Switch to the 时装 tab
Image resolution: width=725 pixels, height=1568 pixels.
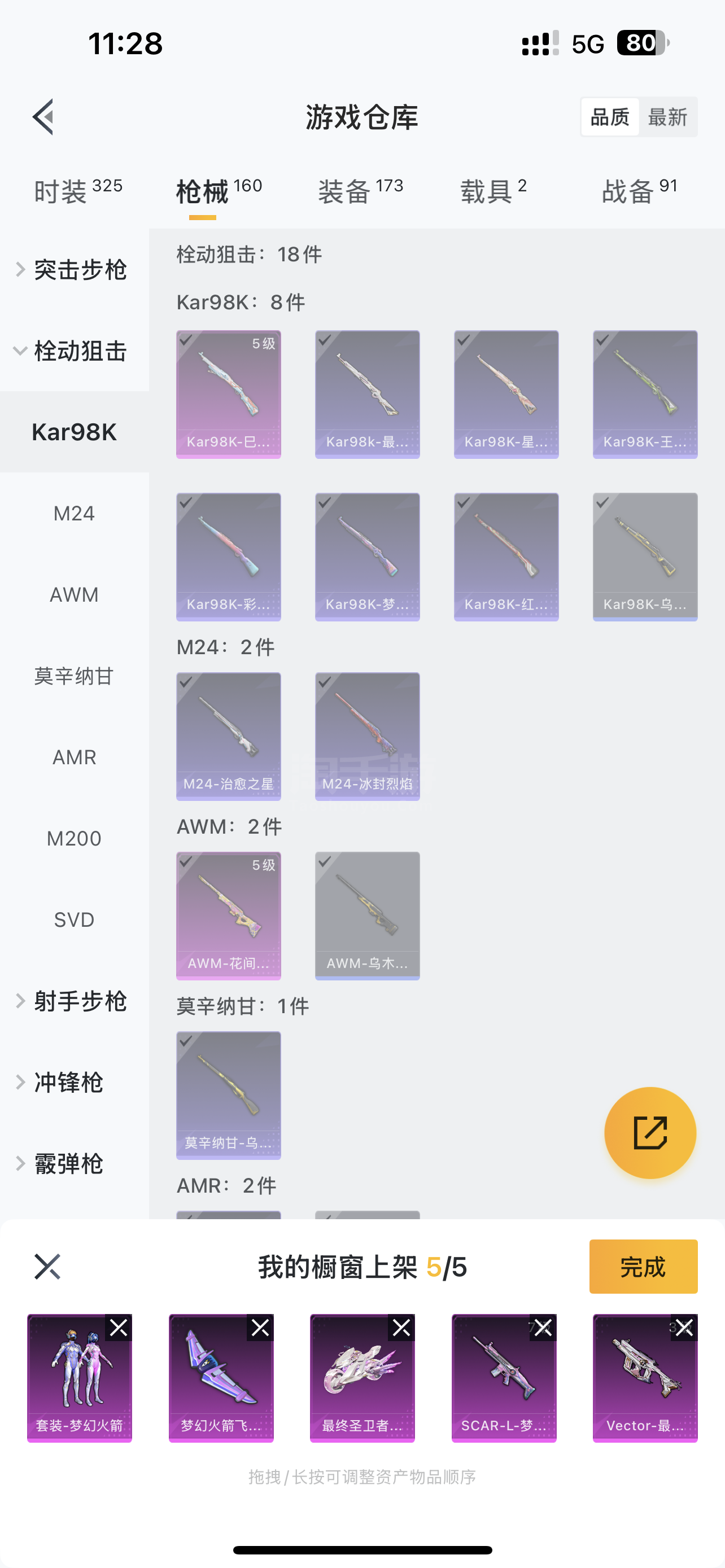78,191
